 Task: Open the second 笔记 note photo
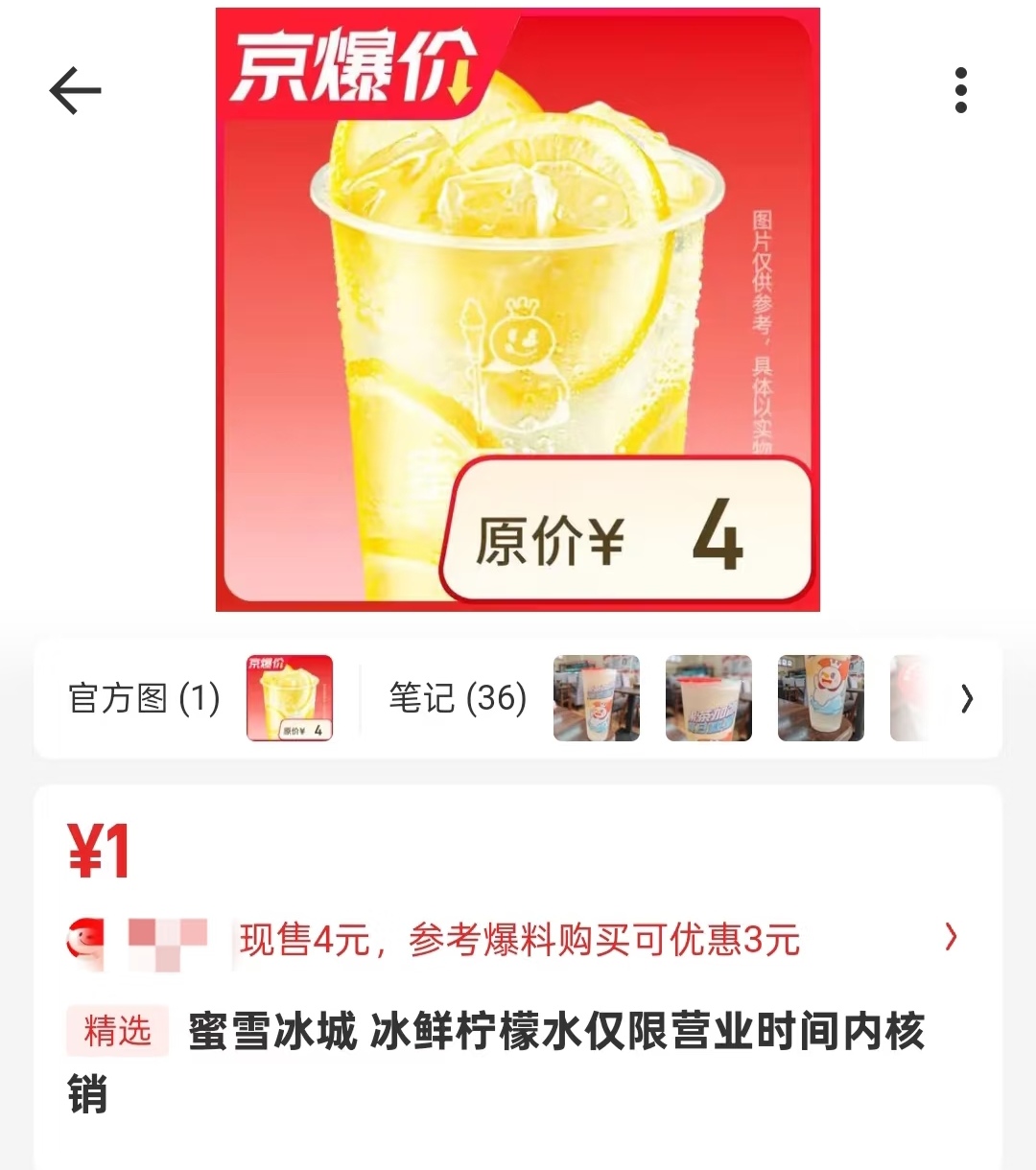point(709,698)
